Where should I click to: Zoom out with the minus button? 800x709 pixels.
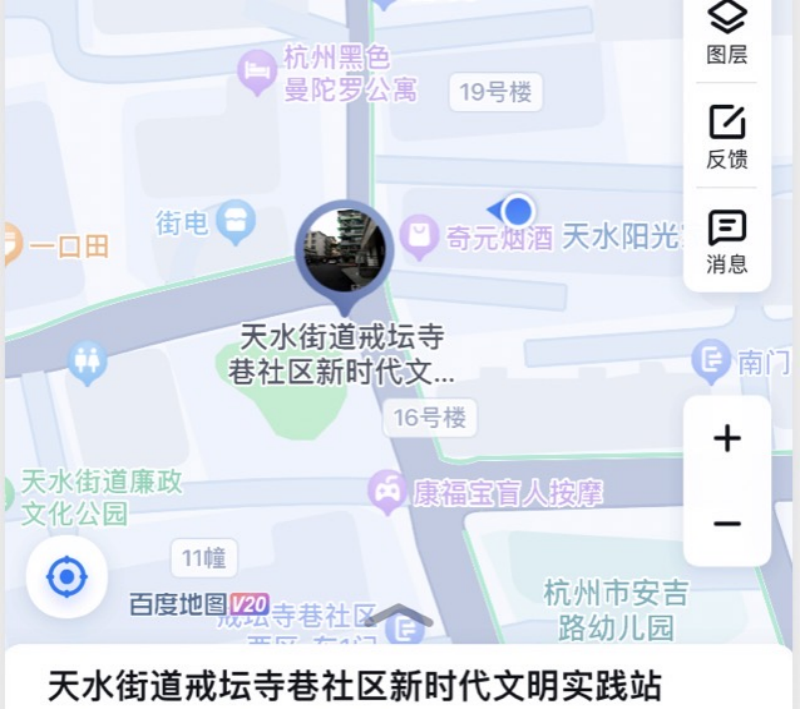727,524
